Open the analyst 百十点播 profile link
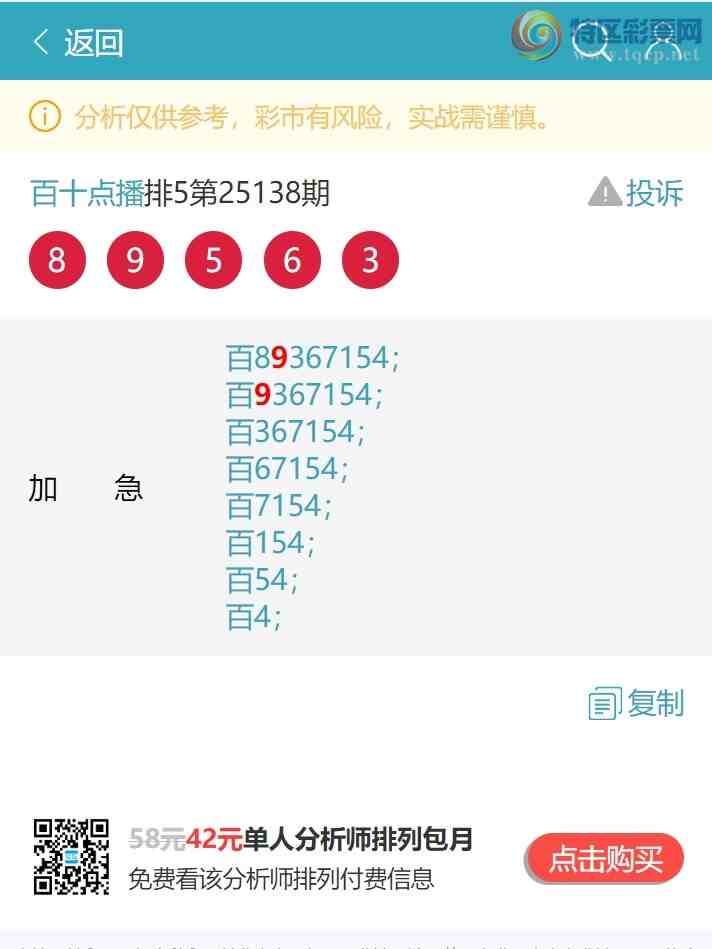 tap(87, 193)
